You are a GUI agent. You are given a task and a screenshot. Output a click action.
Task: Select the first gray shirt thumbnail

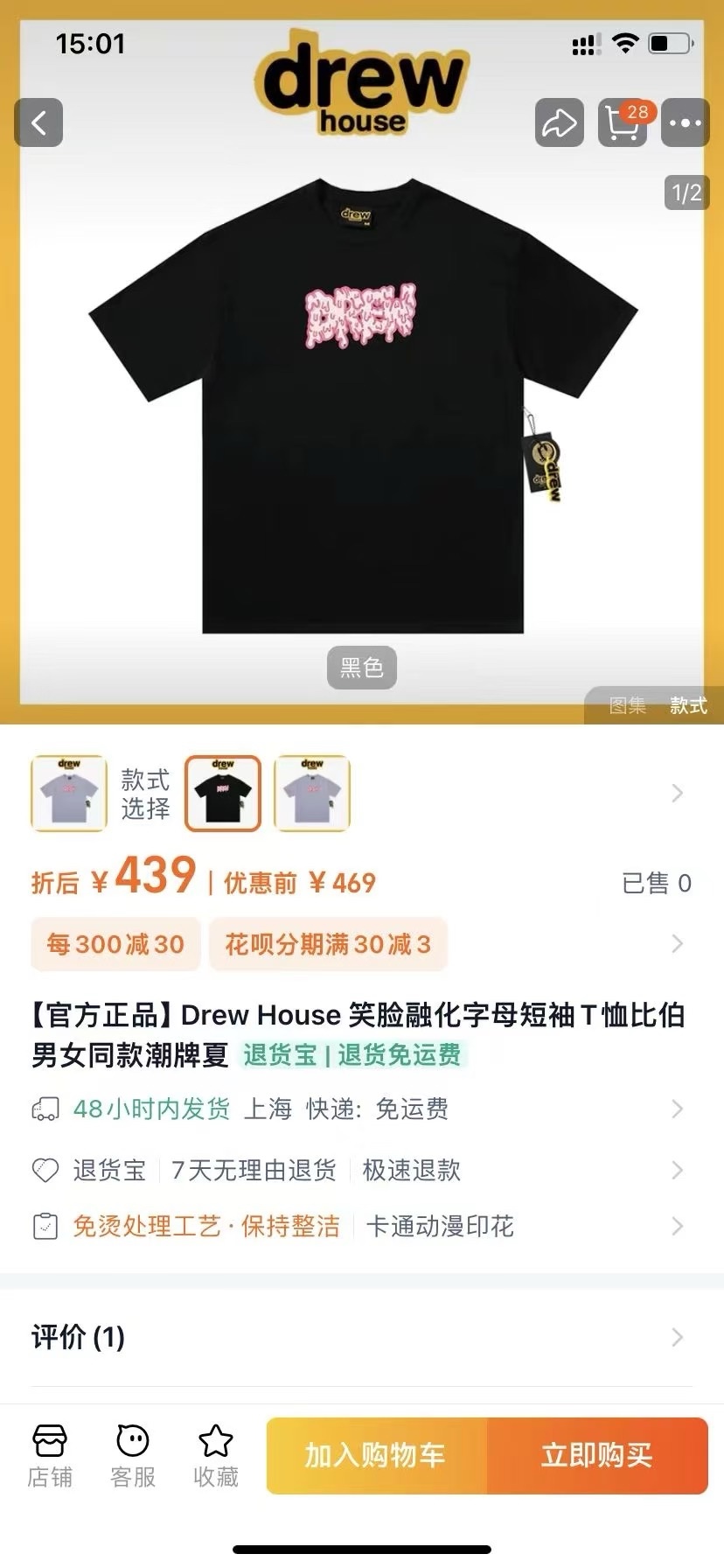pos(69,793)
